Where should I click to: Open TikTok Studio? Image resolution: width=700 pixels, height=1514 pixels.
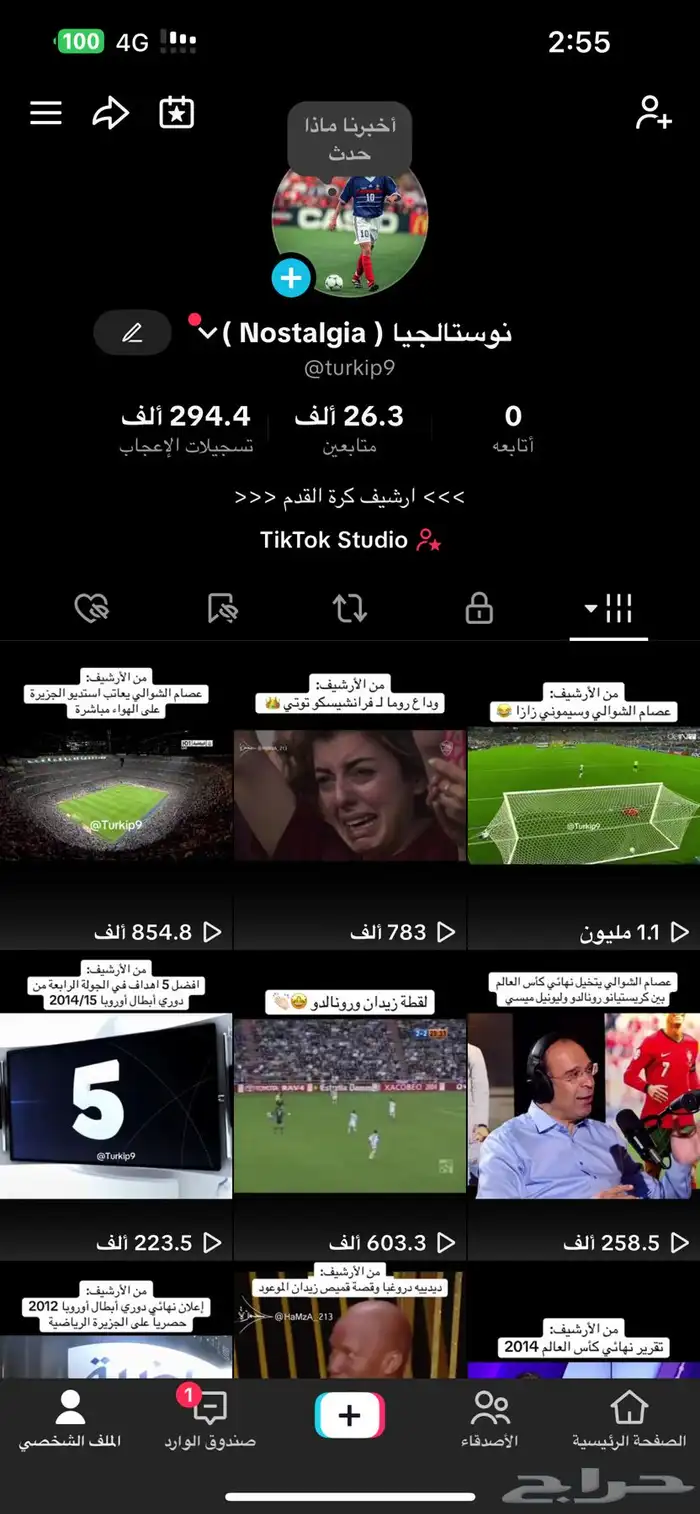click(350, 541)
